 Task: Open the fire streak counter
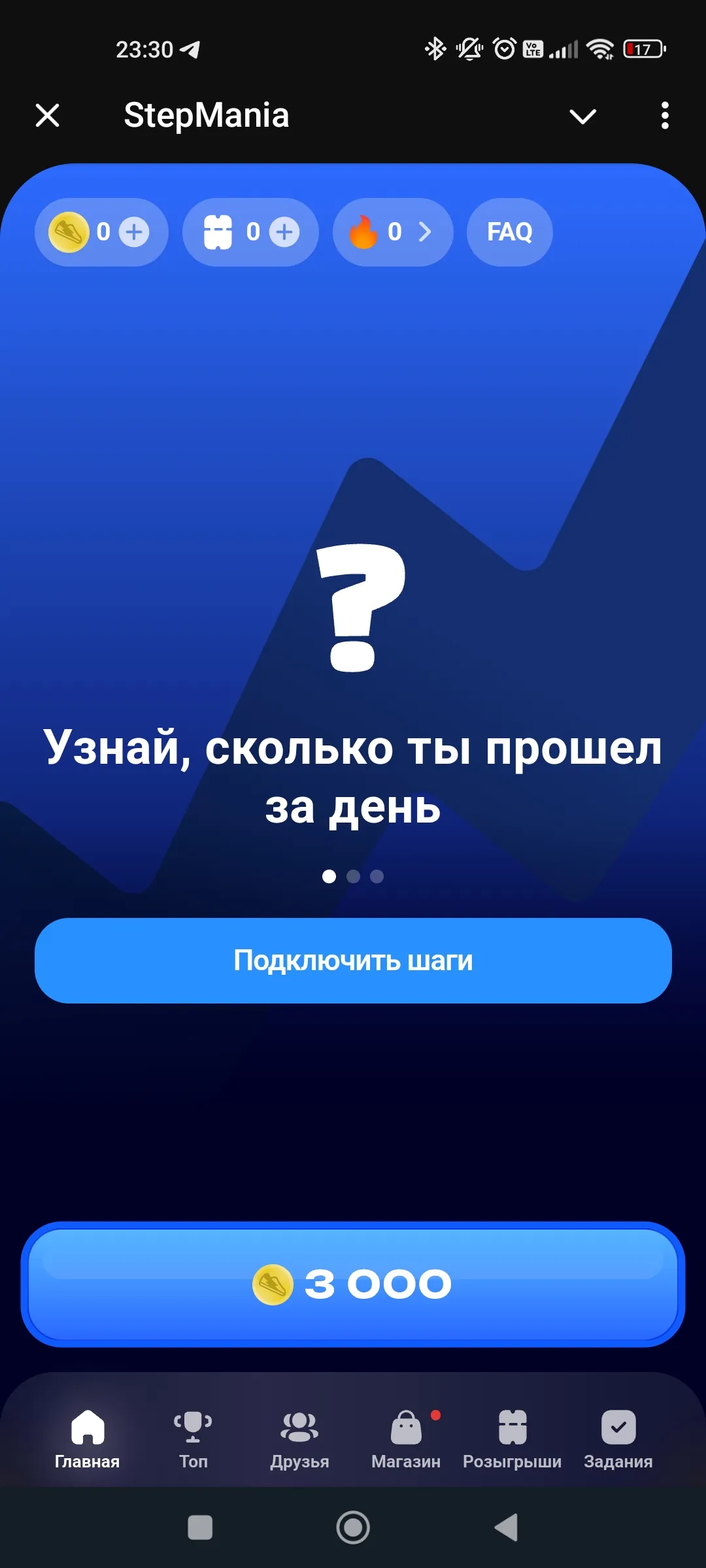pos(393,232)
